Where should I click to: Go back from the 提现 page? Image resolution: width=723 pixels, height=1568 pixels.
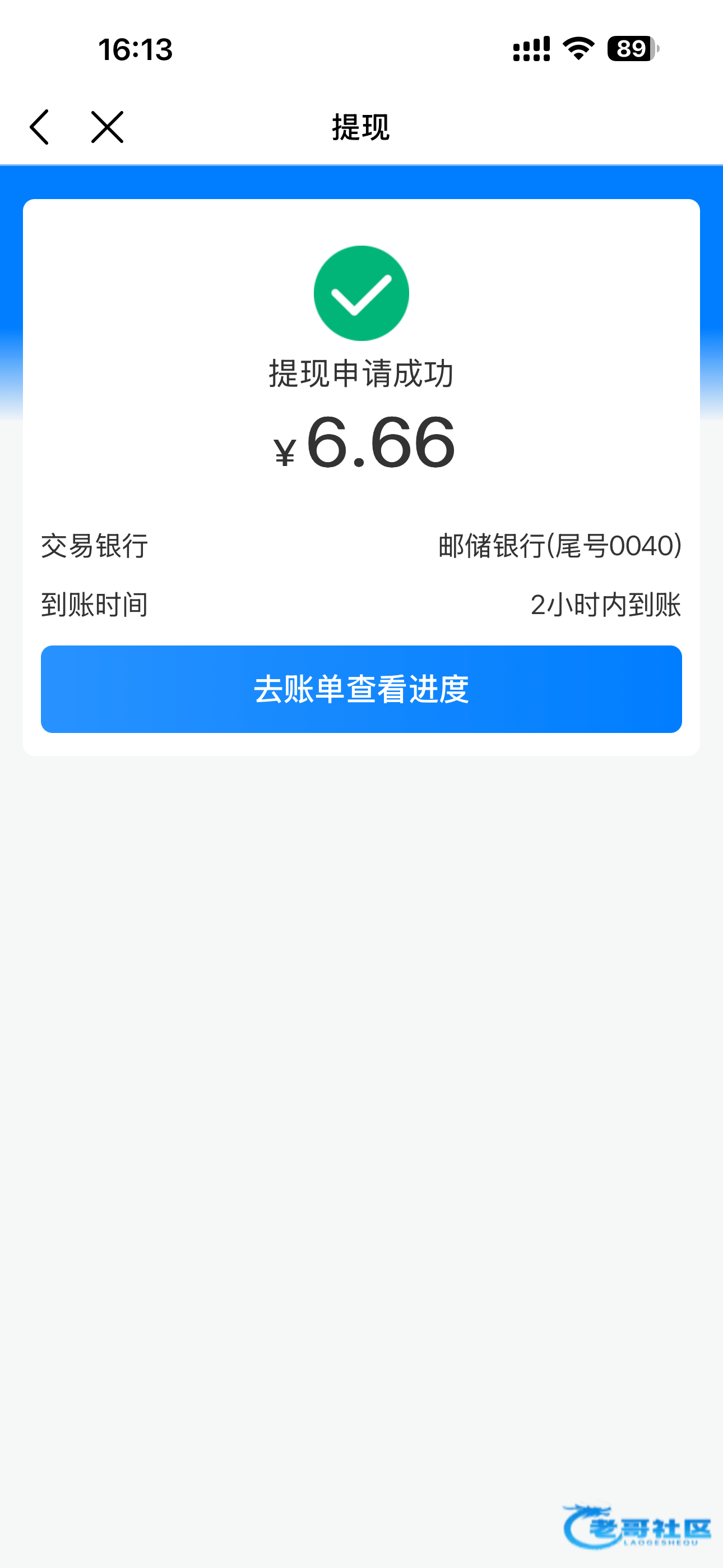[x=39, y=127]
